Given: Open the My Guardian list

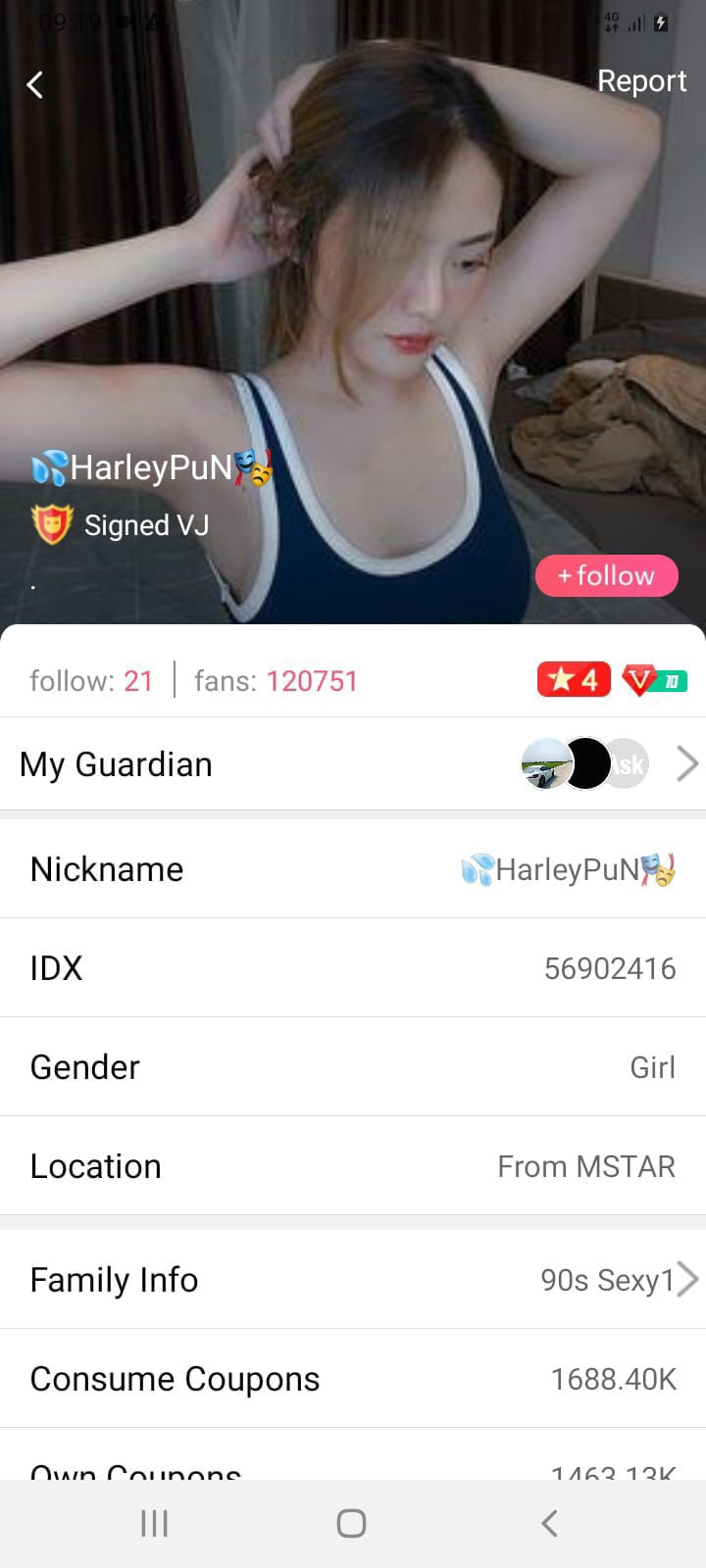Looking at the screenshot, I should (353, 764).
